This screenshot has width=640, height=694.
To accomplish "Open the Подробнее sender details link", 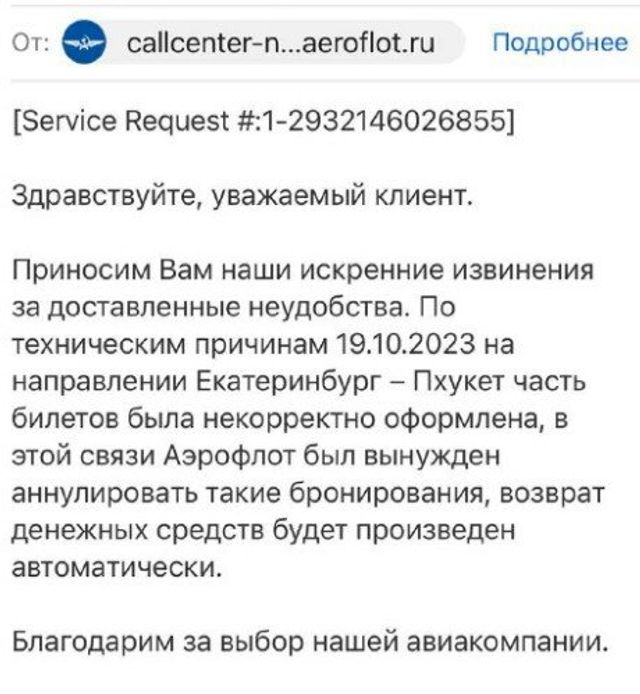I will 559,42.
